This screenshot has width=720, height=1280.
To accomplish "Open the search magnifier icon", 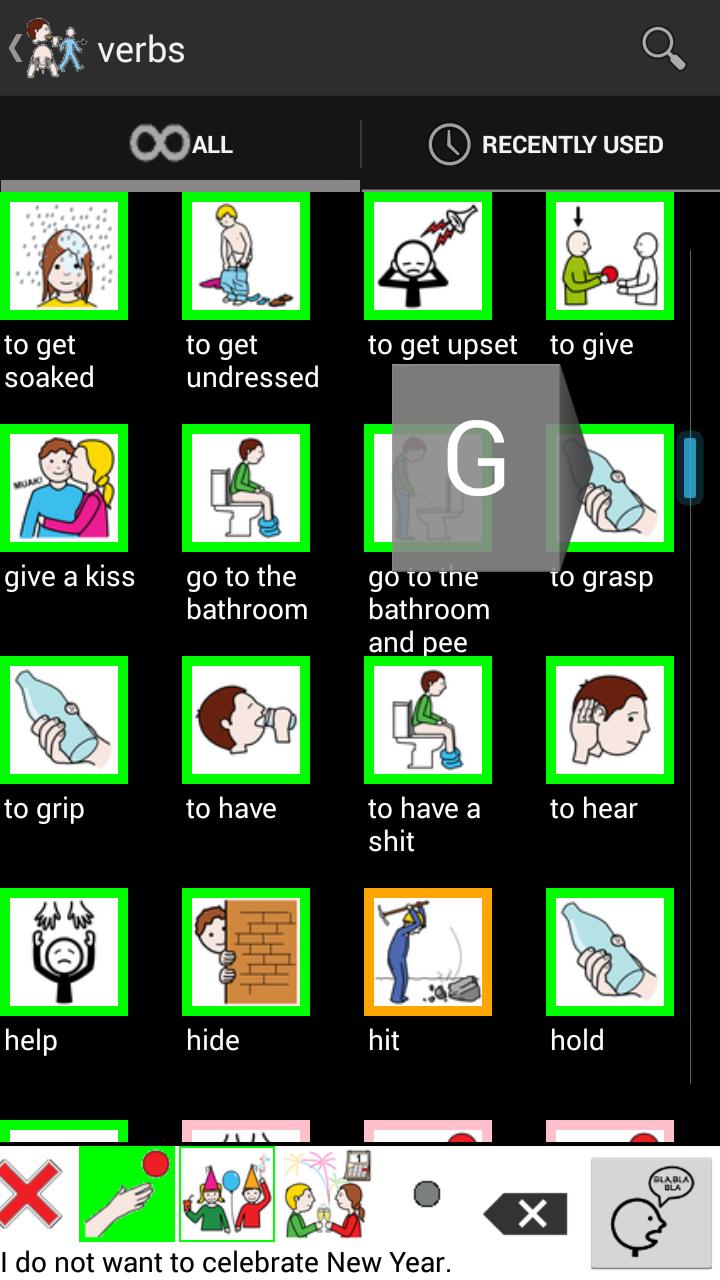I will [x=663, y=47].
